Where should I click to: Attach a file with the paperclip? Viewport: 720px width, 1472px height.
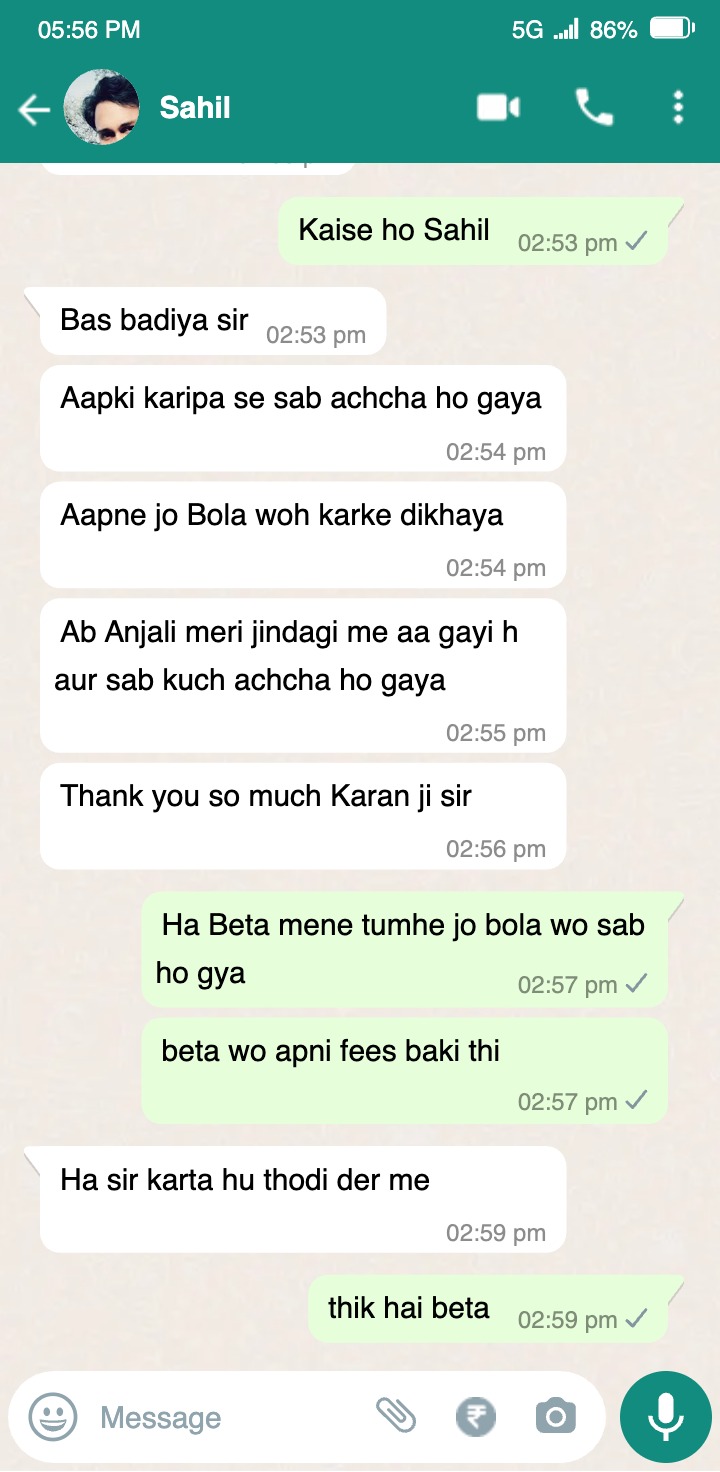click(396, 1416)
